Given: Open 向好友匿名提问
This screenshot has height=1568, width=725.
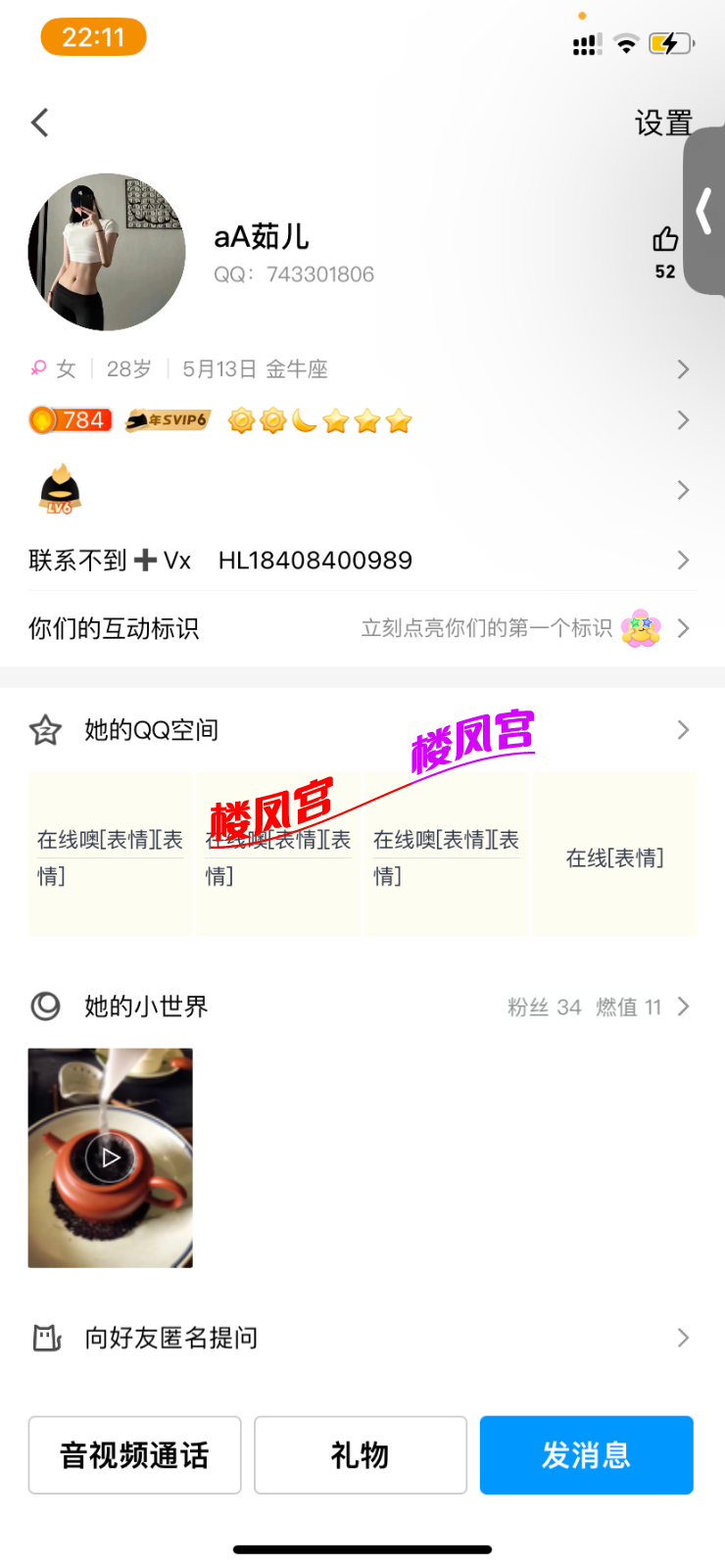Looking at the screenshot, I should [362, 1338].
